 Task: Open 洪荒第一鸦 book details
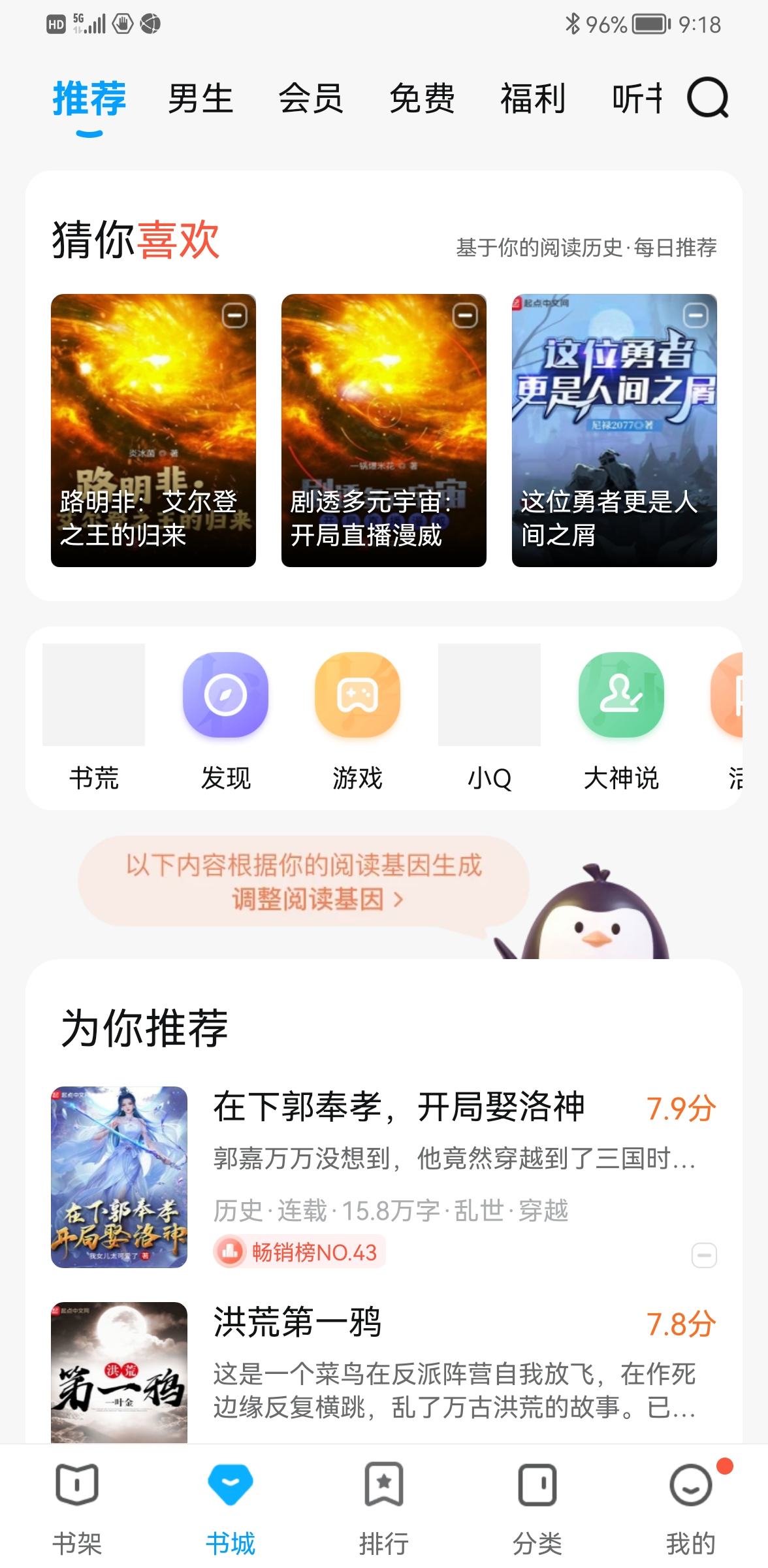click(x=298, y=1322)
